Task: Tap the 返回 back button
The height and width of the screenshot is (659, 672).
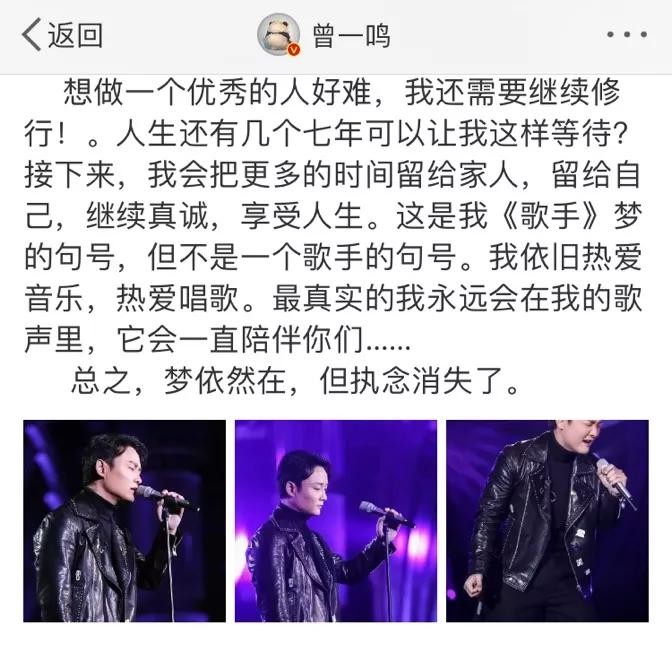Action: tap(62, 36)
